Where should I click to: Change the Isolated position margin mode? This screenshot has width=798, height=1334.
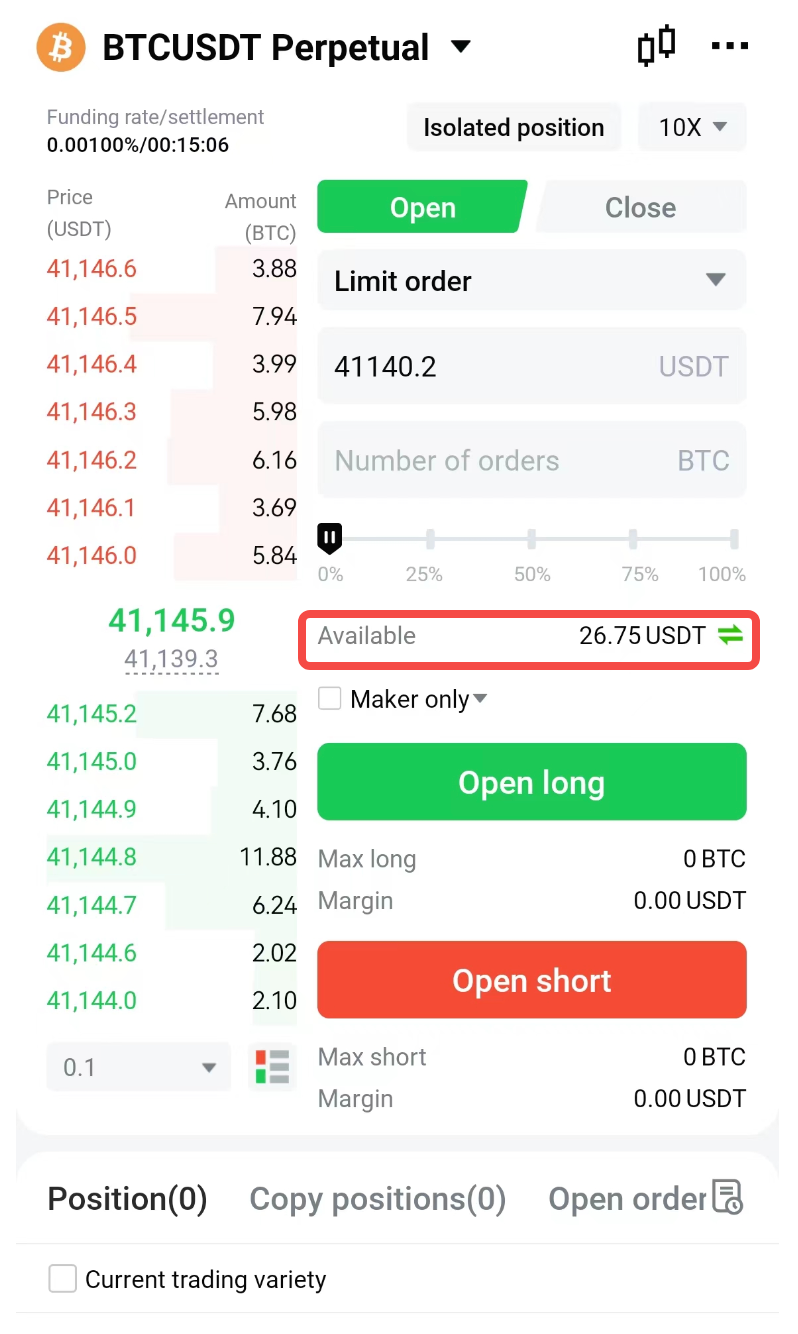[x=514, y=128]
